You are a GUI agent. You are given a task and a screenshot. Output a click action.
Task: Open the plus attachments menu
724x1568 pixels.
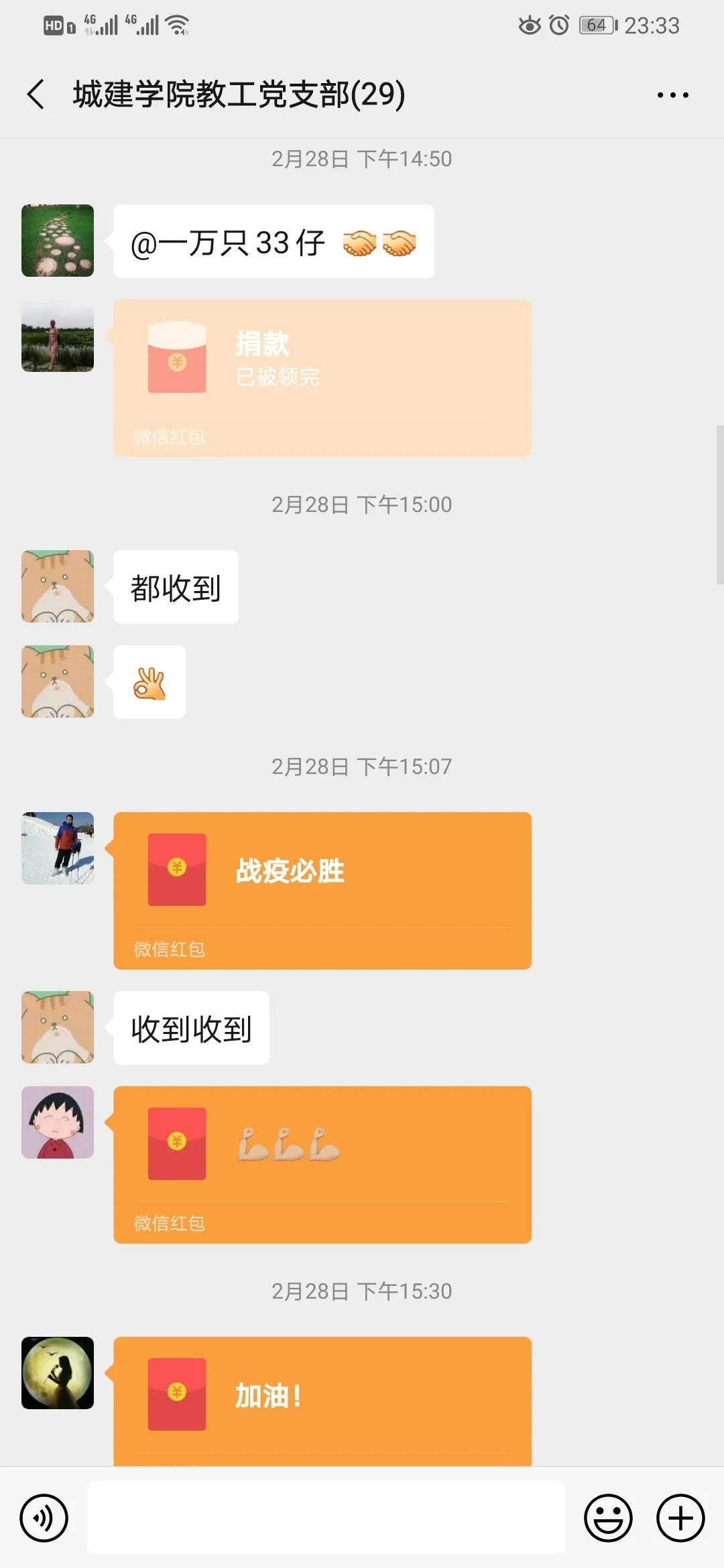click(x=680, y=1518)
